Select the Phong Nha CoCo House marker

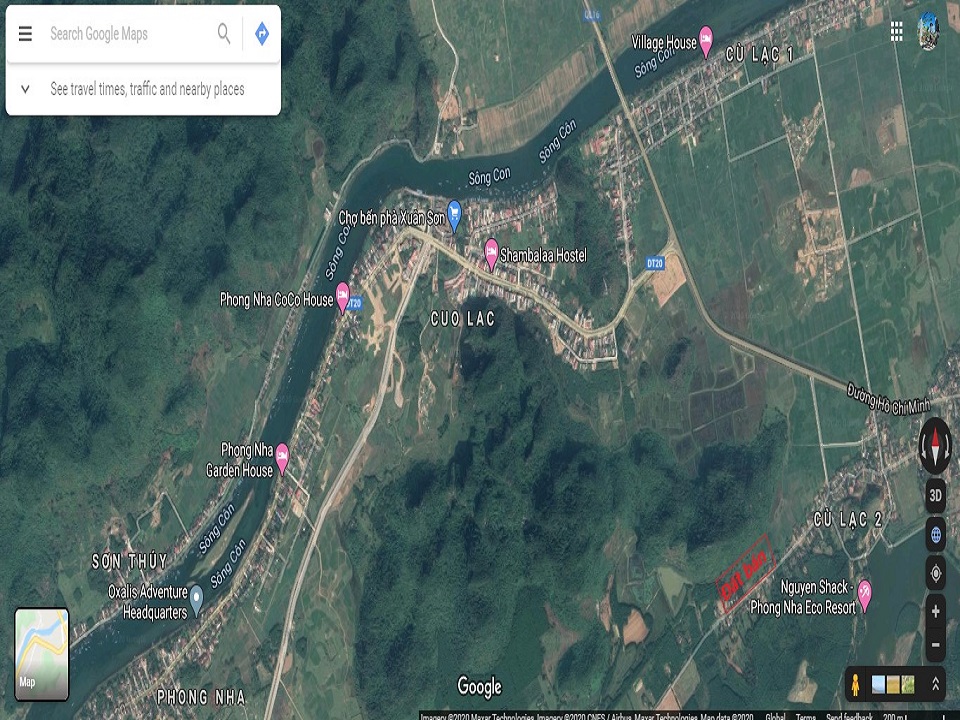pos(343,295)
